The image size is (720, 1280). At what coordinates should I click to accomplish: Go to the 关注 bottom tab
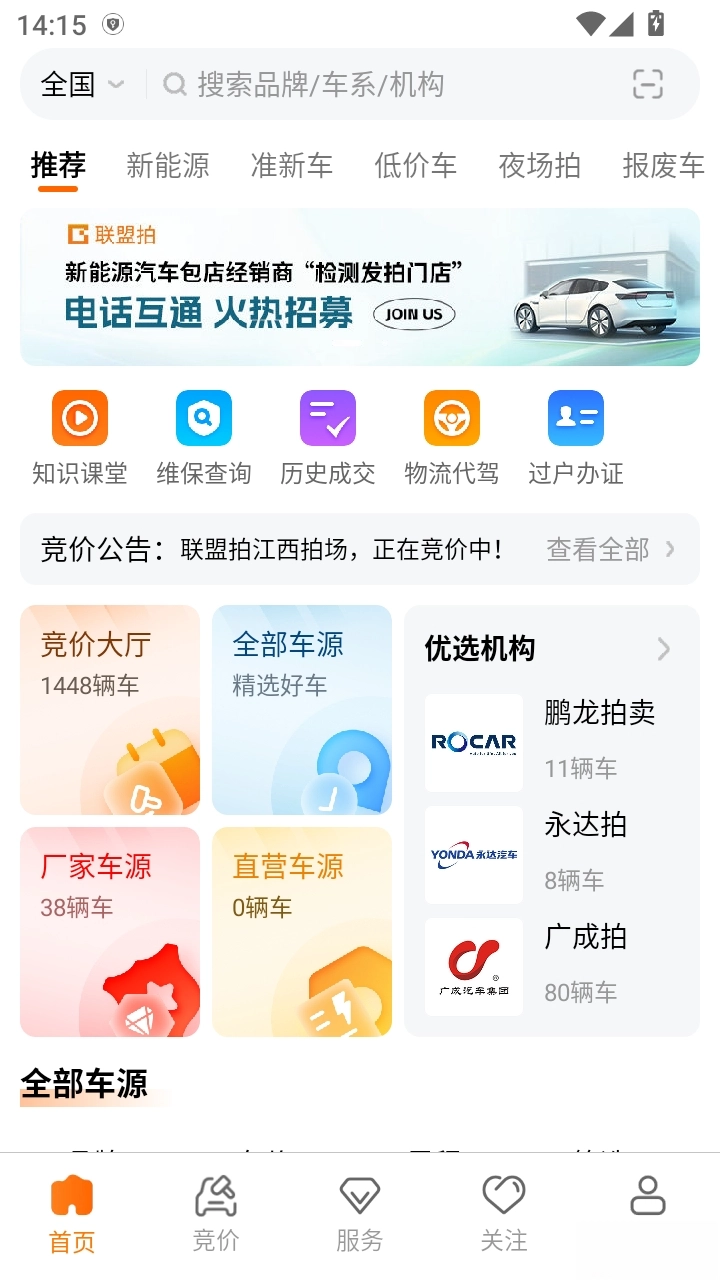tap(504, 1213)
